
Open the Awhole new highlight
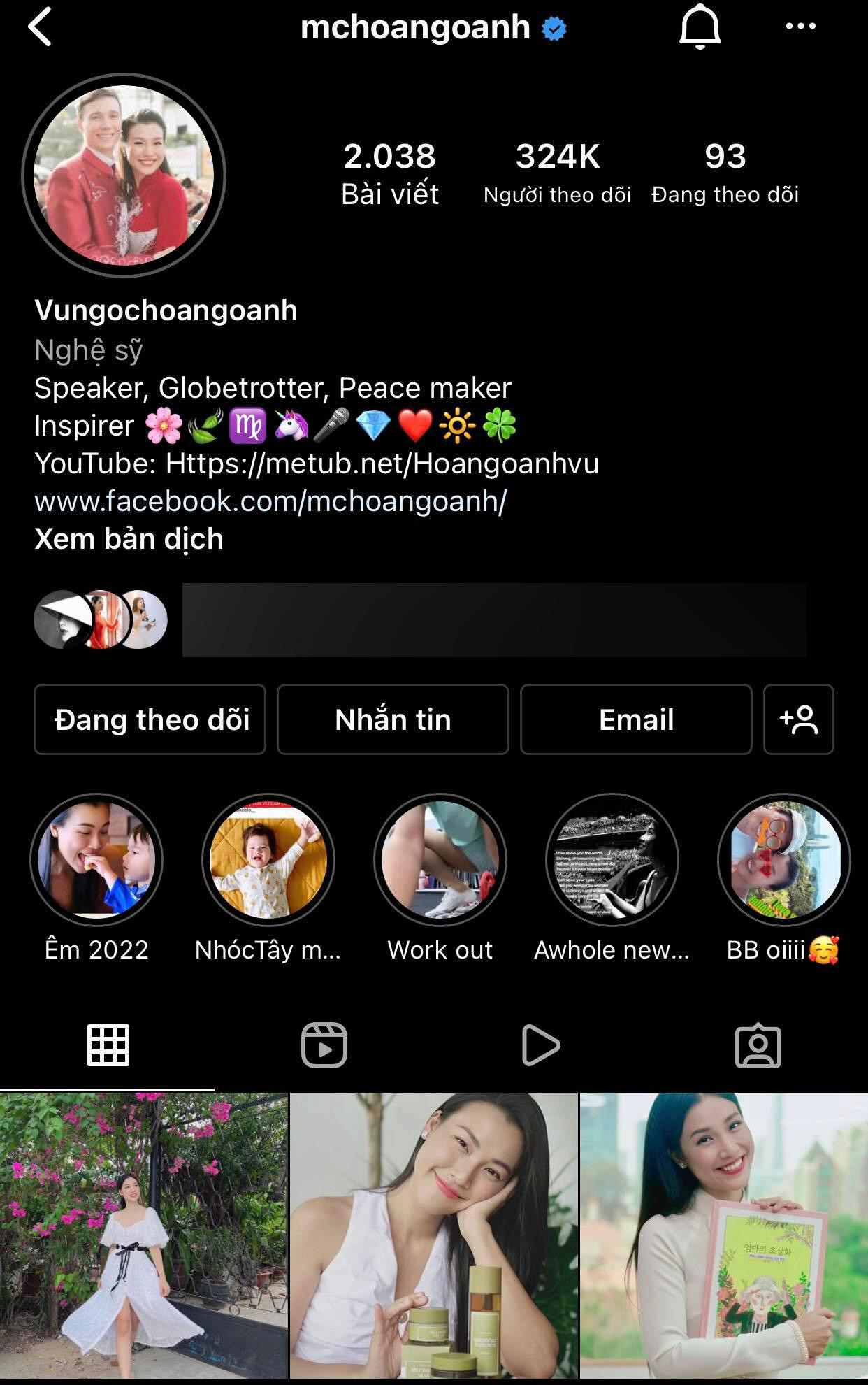tap(612, 859)
